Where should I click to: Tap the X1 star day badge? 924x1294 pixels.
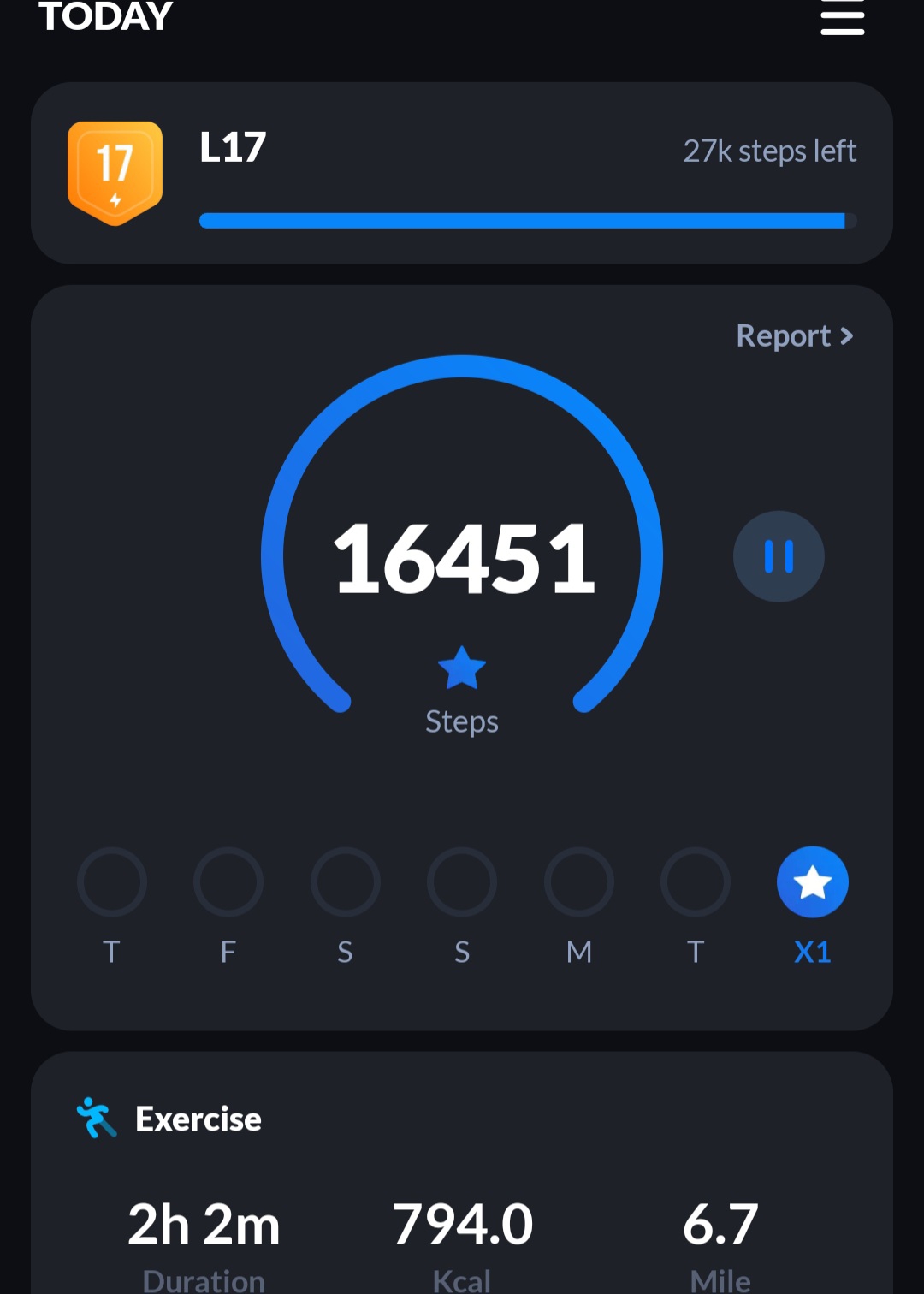pos(812,882)
